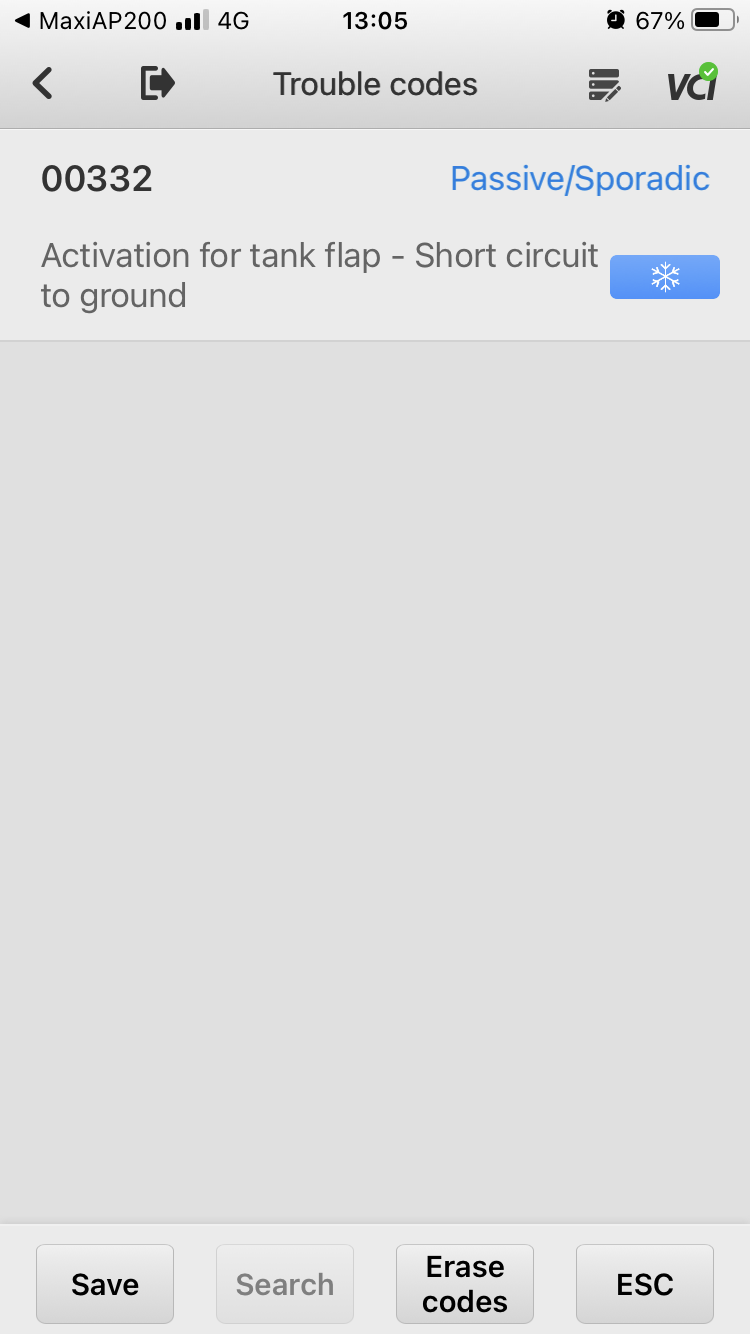Screen dimensions: 750x1334
Task: Go back using the header arrow
Action: click(42, 83)
